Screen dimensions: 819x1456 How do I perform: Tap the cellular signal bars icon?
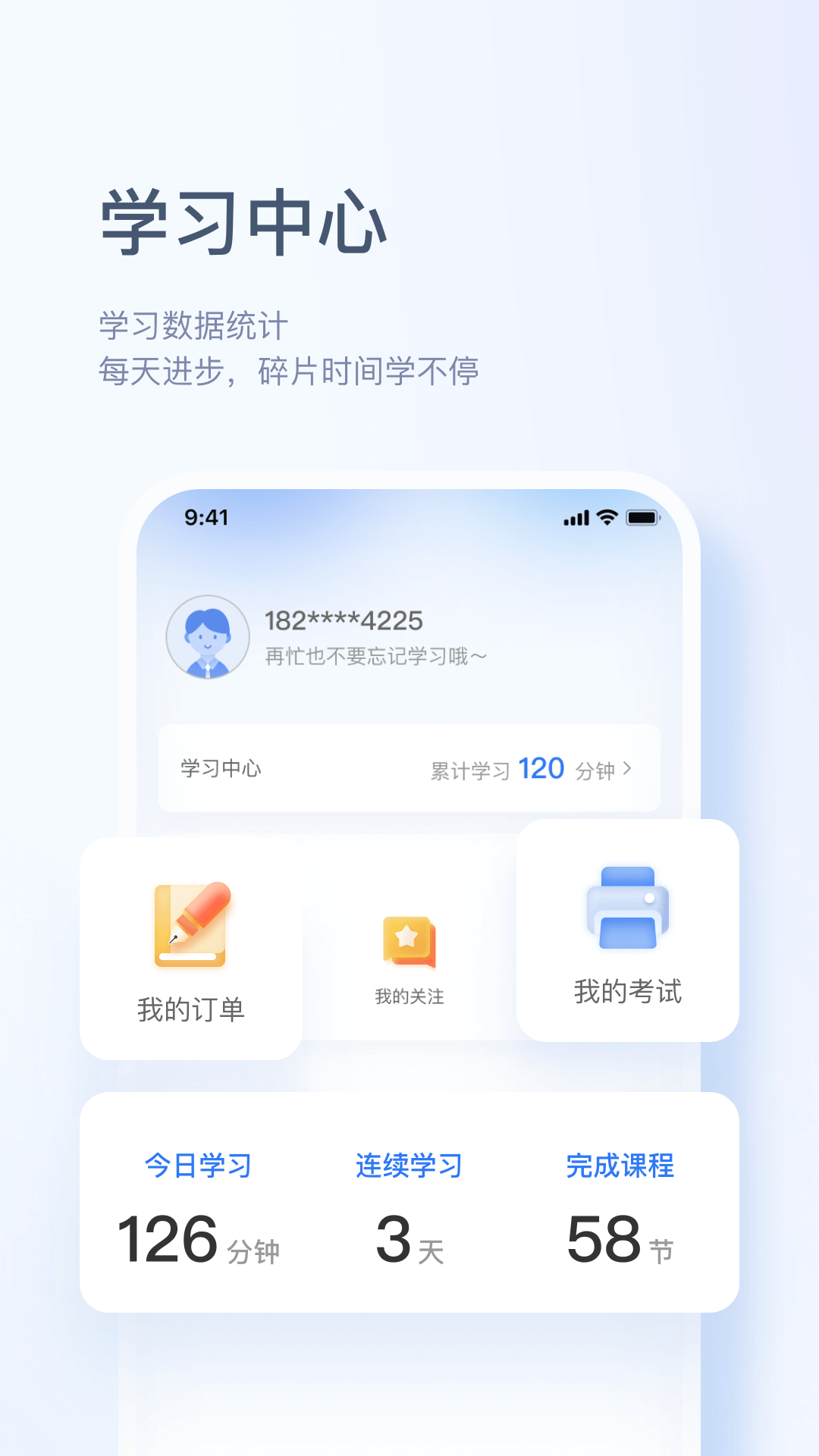[576, 516]
